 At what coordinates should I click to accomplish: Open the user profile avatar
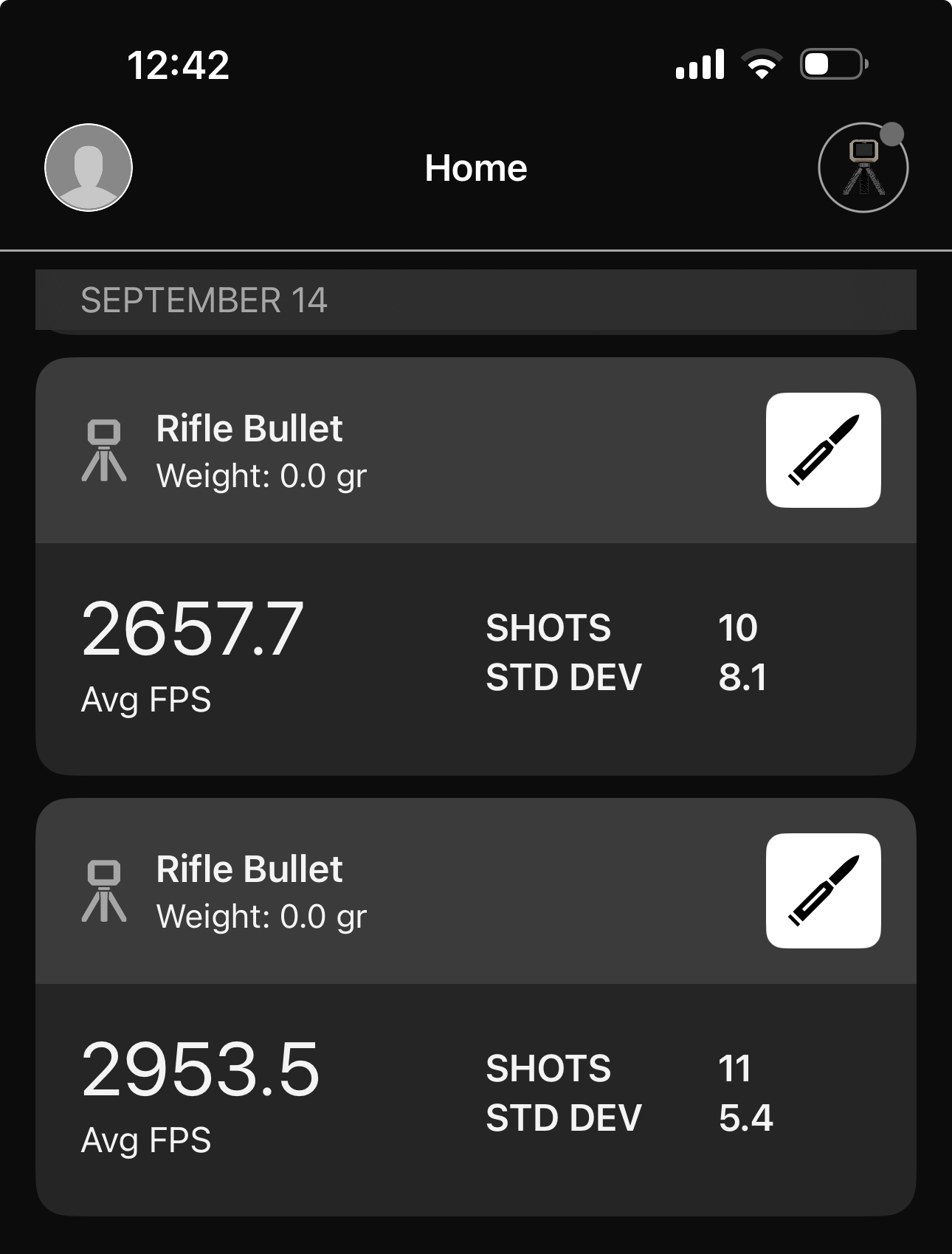(x=89, y=168)
